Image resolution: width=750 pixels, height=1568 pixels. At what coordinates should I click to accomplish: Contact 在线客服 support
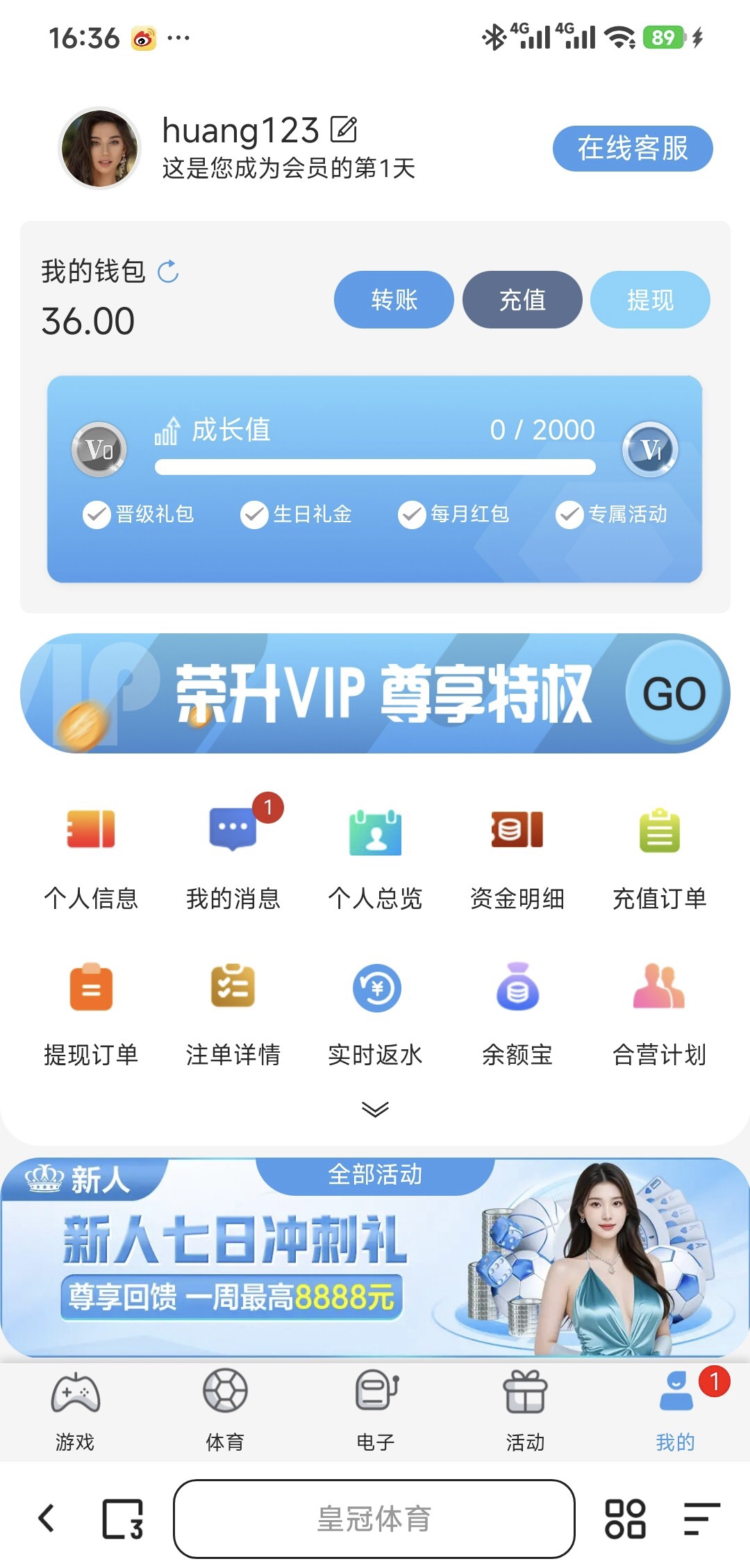(632, 149)
